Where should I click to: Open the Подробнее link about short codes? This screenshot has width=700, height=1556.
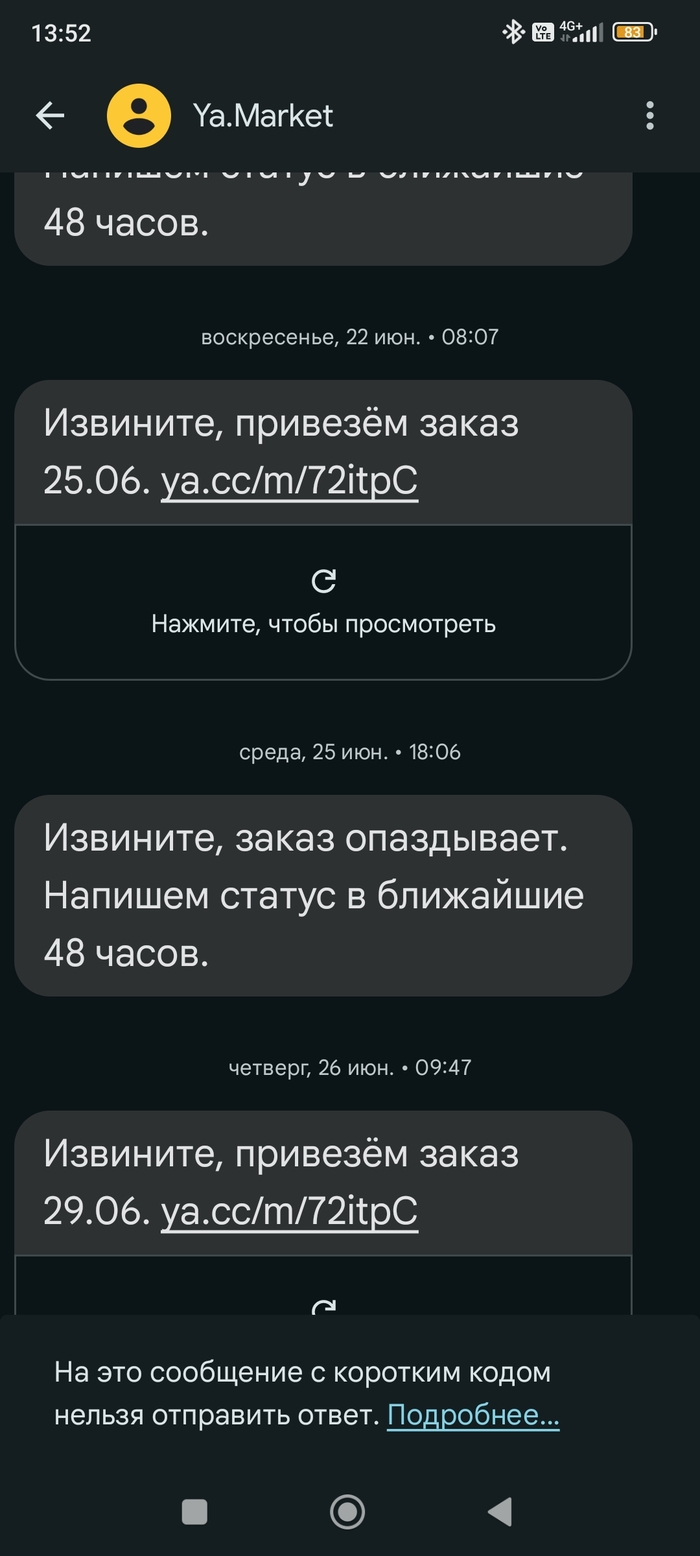(472, 1415)
